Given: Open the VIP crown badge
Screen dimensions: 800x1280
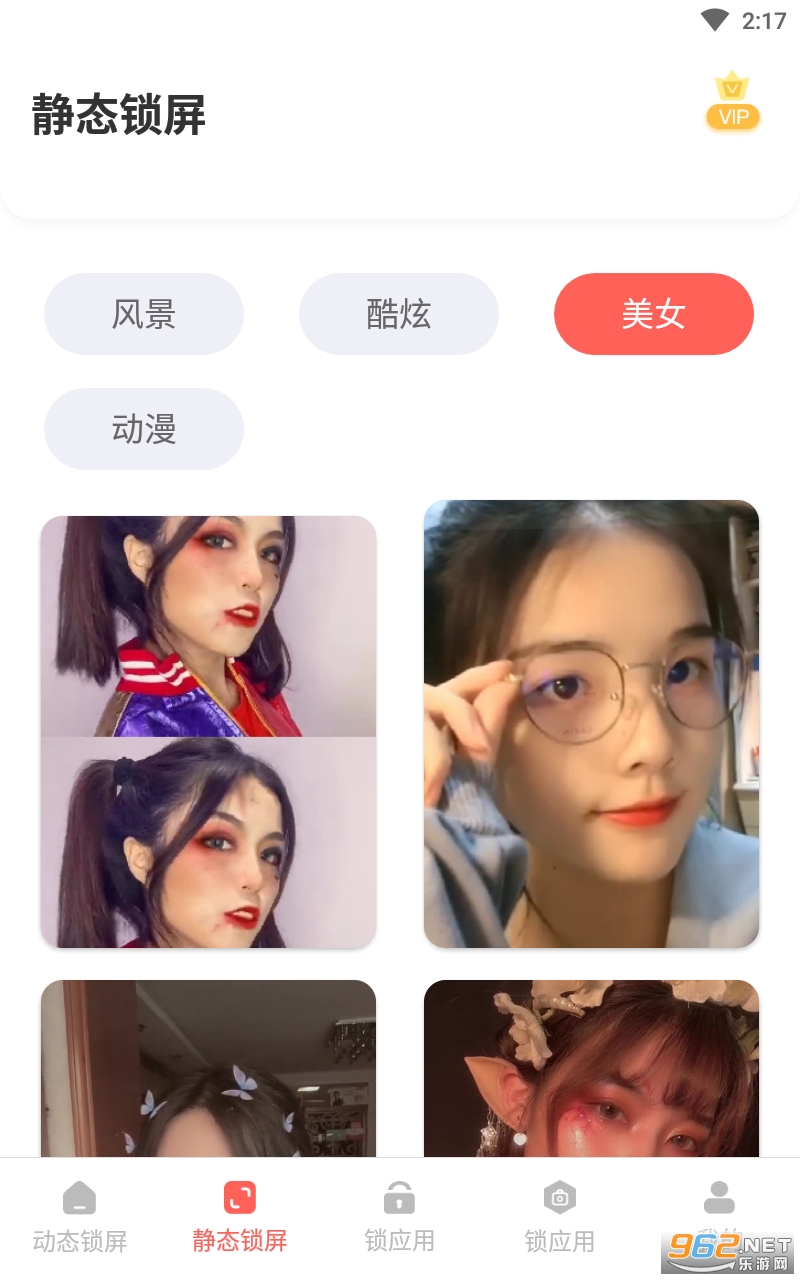Looking at the screenshot, I should click(733, 102).
